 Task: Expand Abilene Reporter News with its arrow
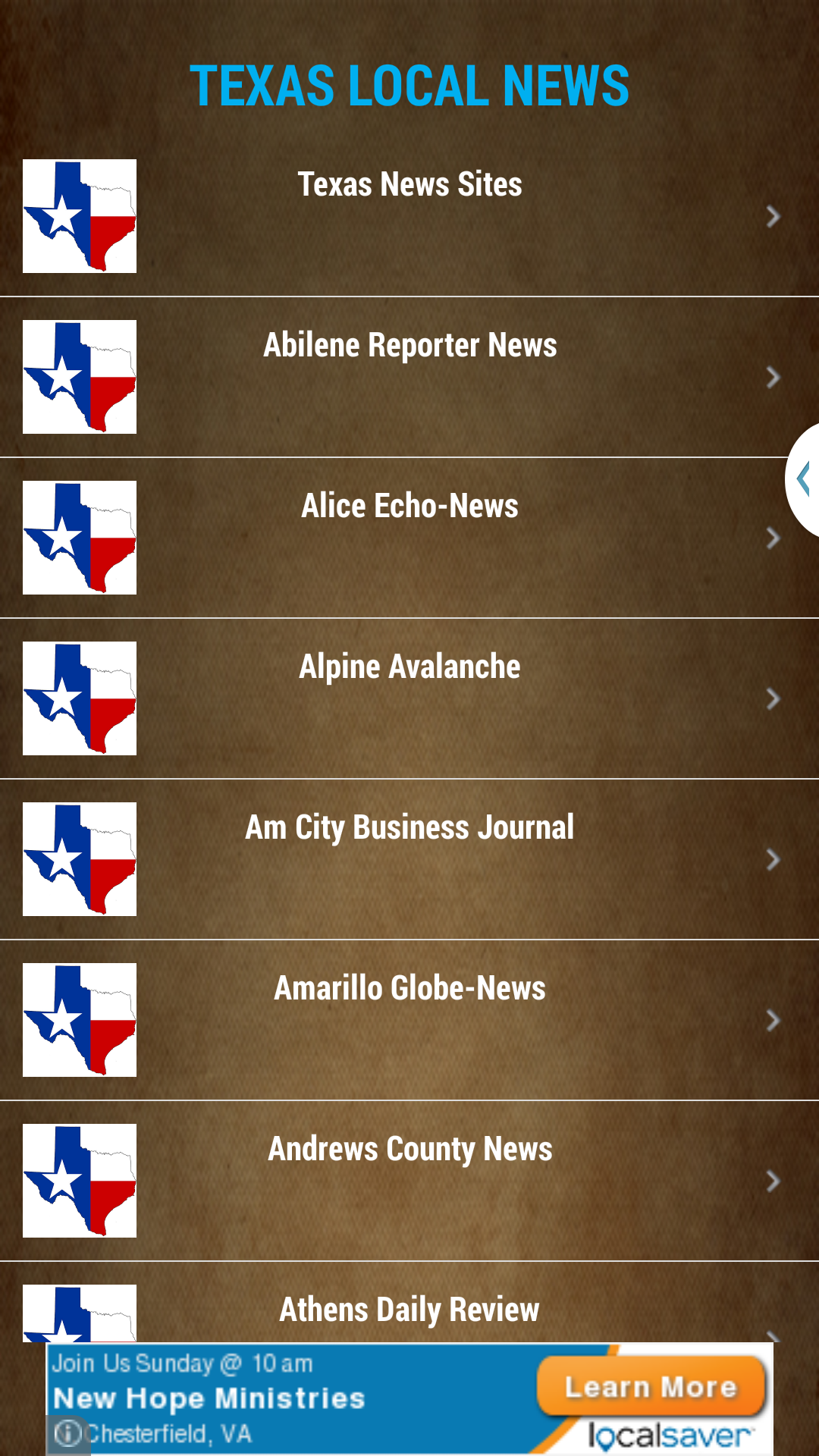pos(773,377)
